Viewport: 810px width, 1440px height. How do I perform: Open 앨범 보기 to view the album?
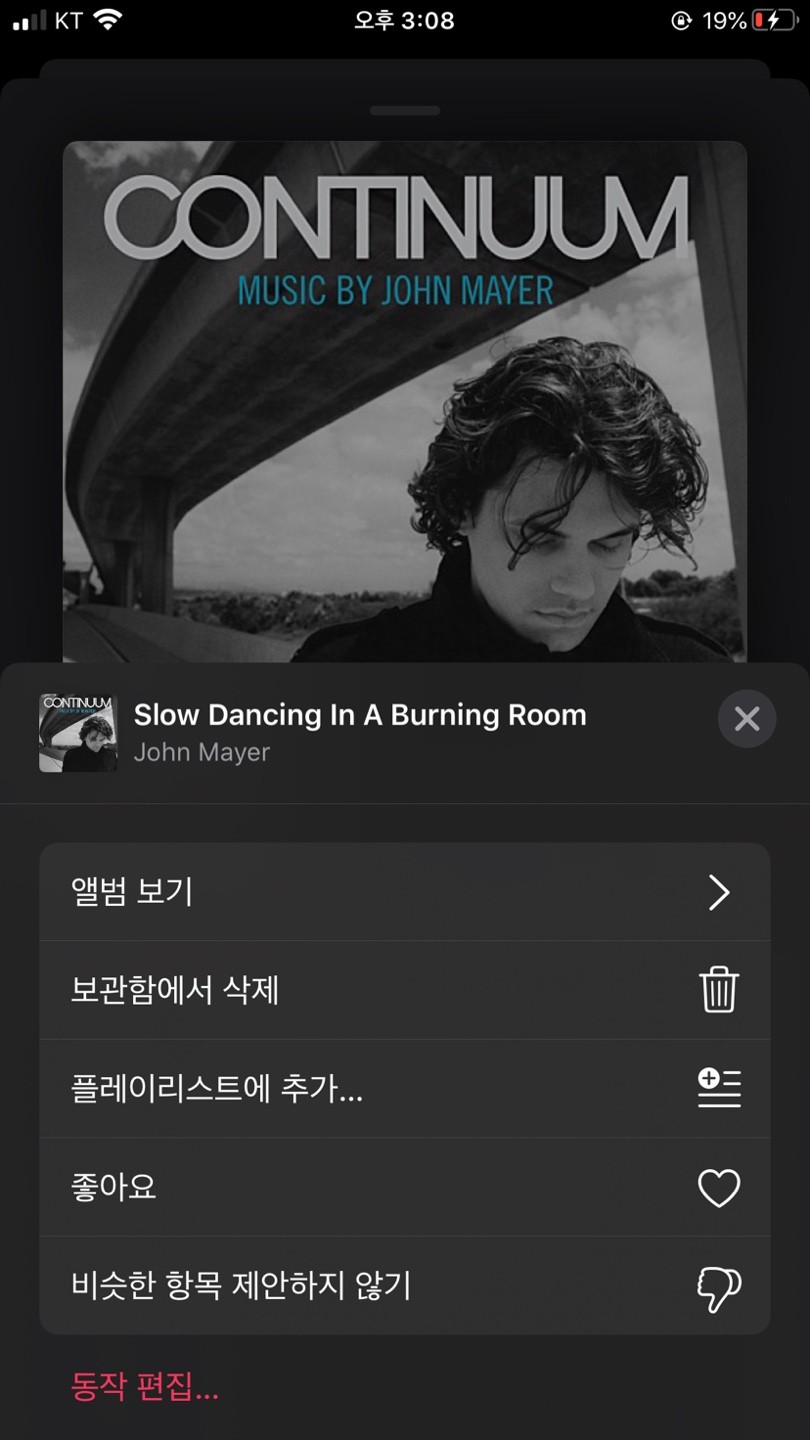[404, 891]
